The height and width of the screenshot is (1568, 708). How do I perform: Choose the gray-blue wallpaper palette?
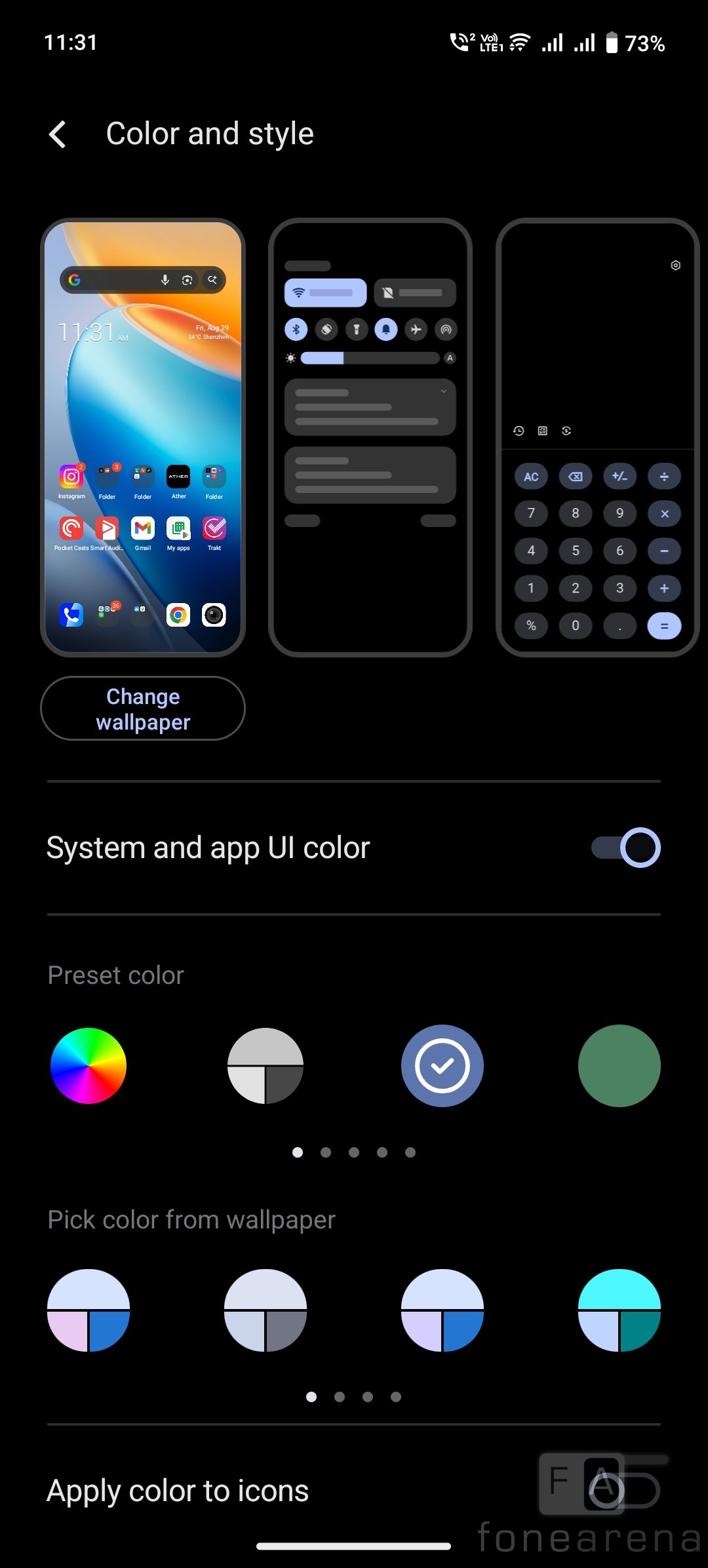[x=265, y=1310]
